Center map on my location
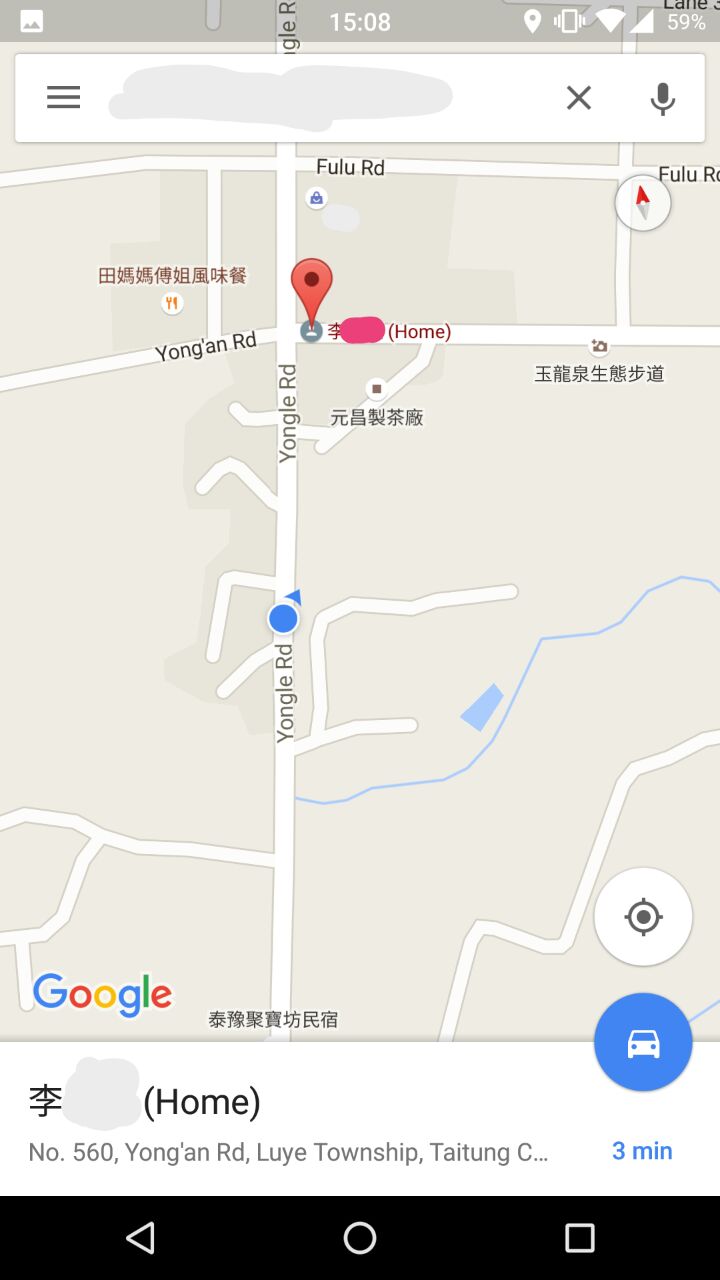This screenshot has width=720, height=1280. point(643,916)
